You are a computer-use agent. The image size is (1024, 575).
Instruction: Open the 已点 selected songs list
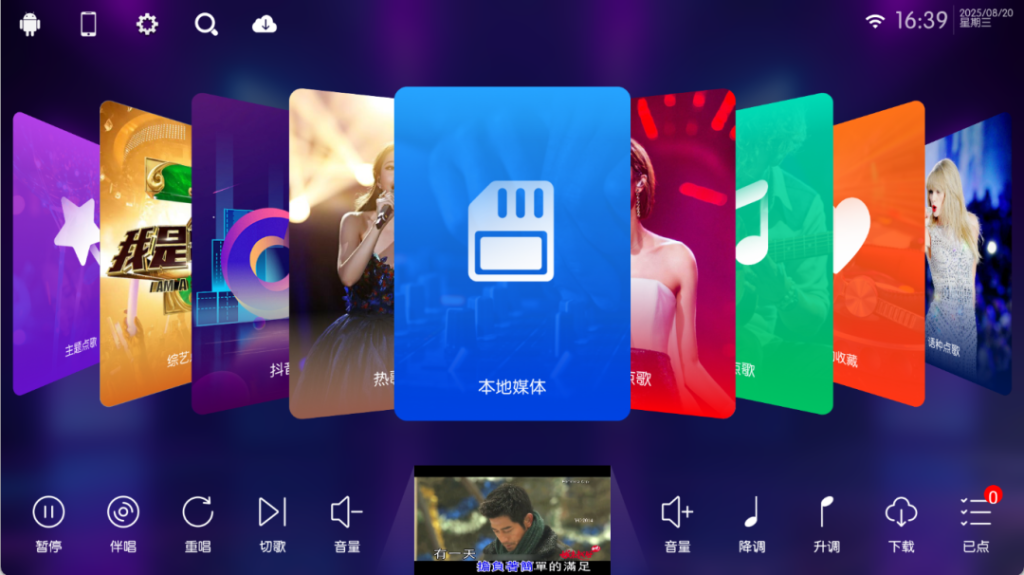(x=976, y=521)
